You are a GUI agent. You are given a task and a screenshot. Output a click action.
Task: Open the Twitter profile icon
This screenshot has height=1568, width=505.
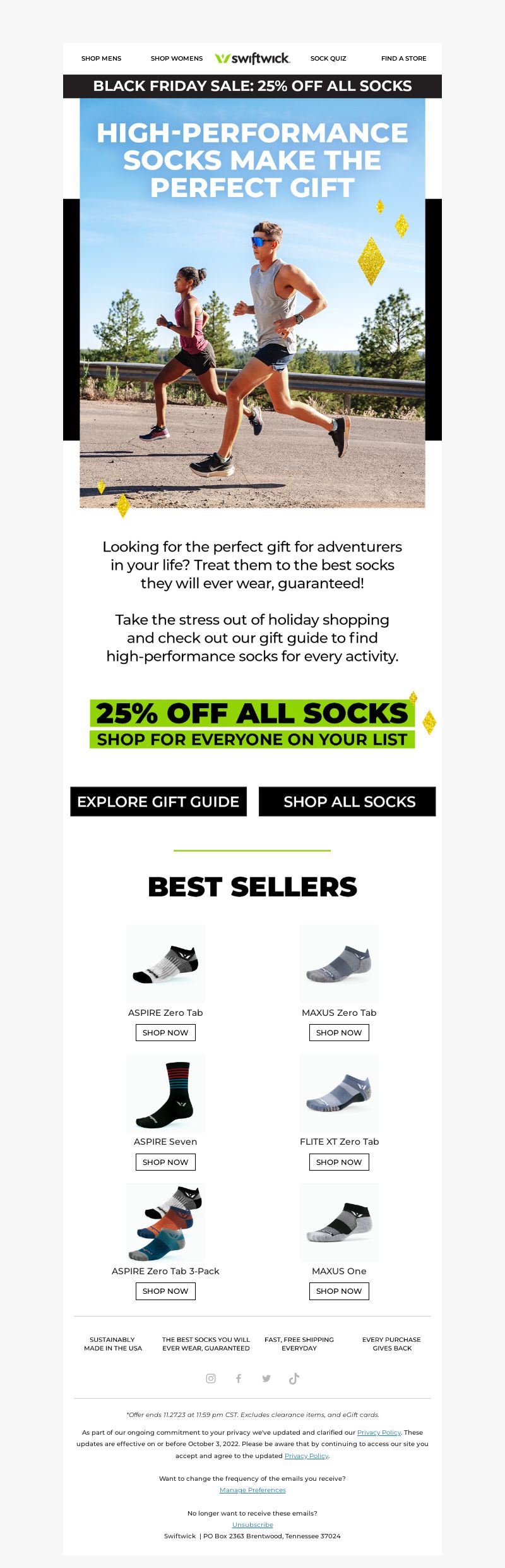[266, 1378]
